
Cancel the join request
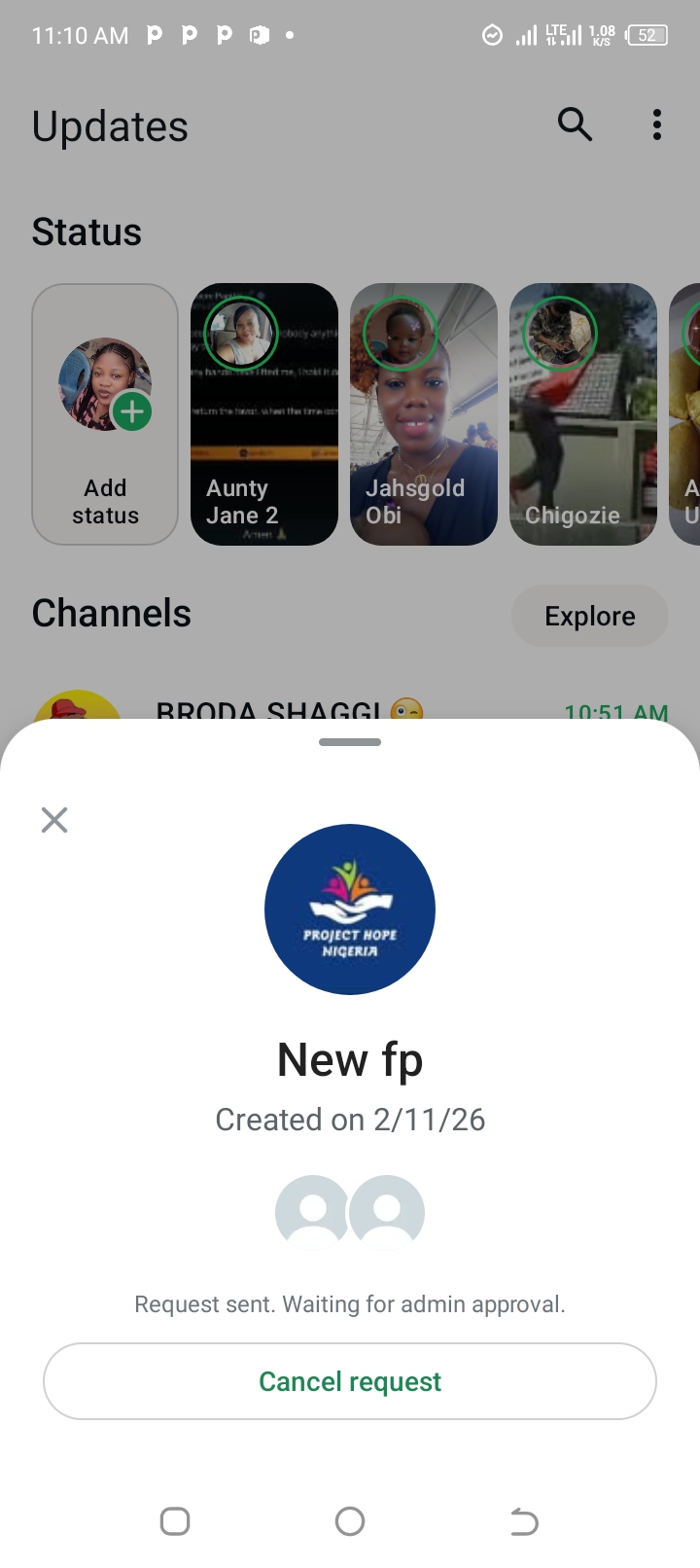(350, 1381)
